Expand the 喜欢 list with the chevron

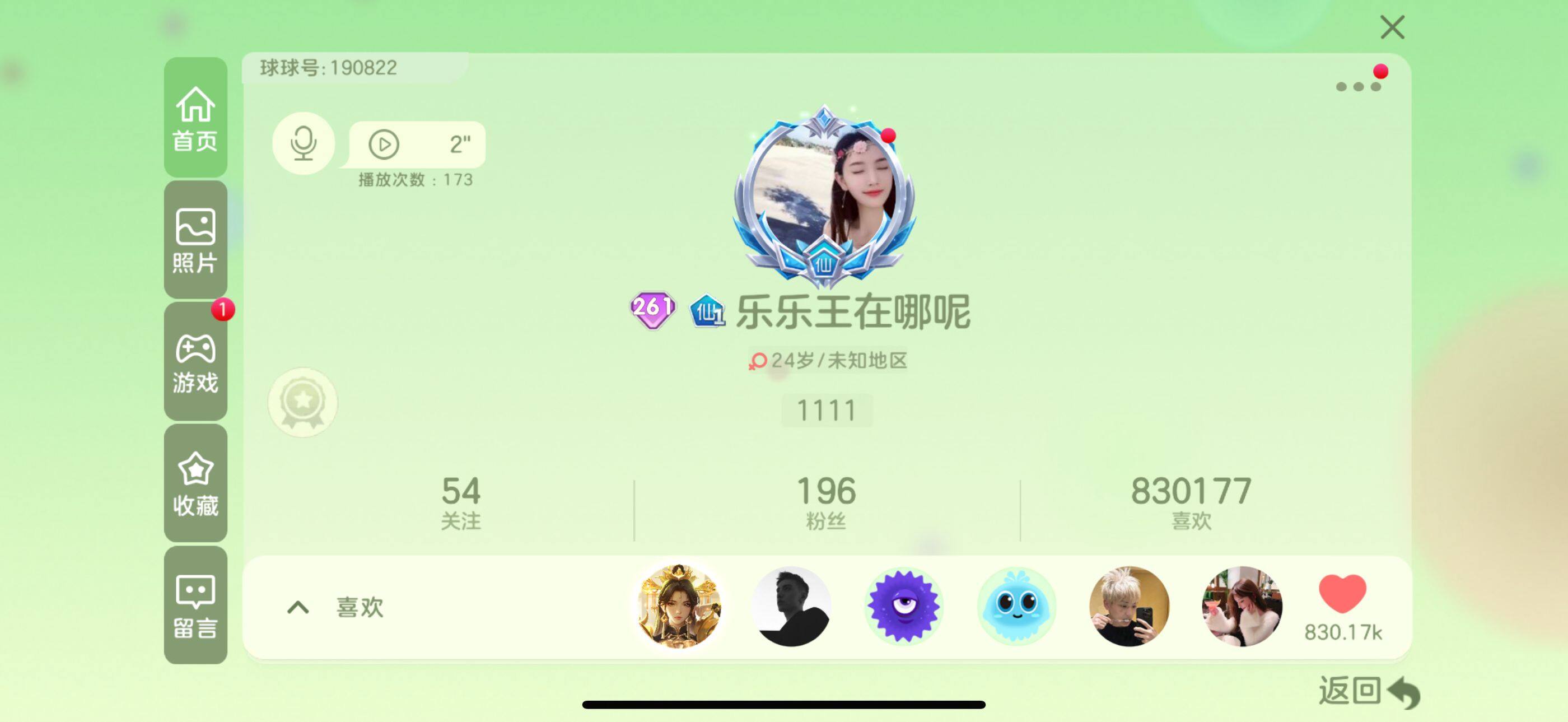[298, 607]
